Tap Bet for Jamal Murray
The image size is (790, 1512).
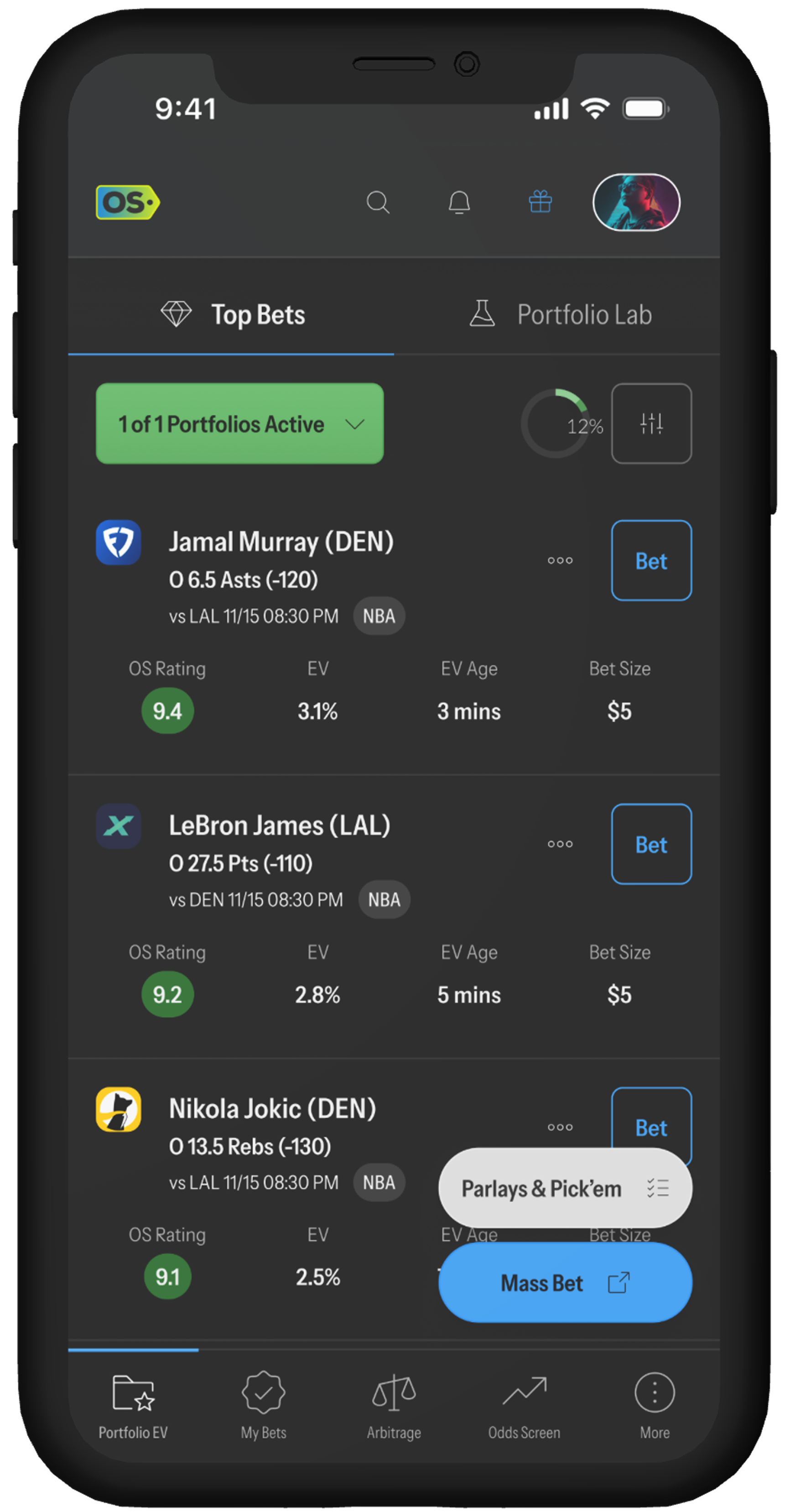[651, 561]
